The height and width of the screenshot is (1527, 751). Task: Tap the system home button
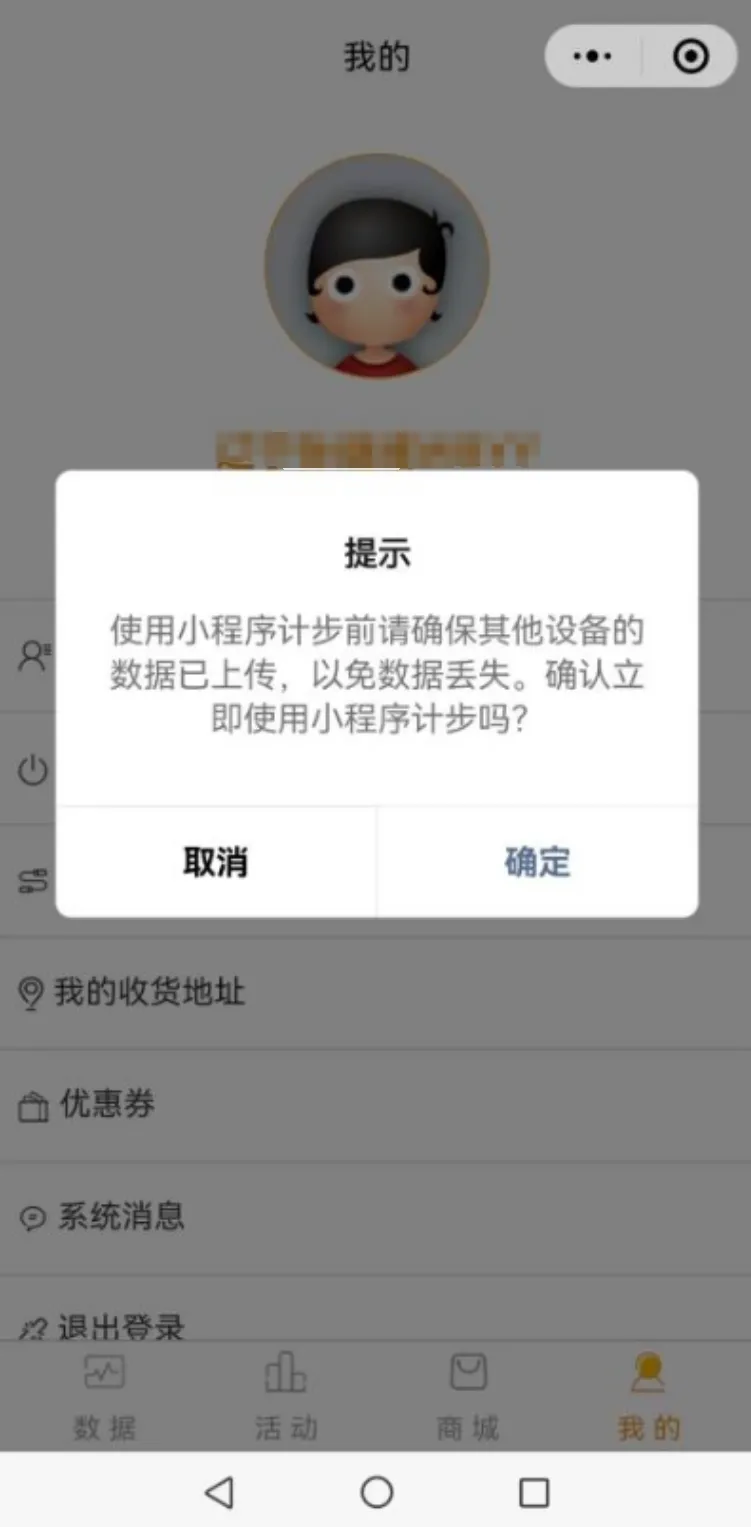[376, 1492]
